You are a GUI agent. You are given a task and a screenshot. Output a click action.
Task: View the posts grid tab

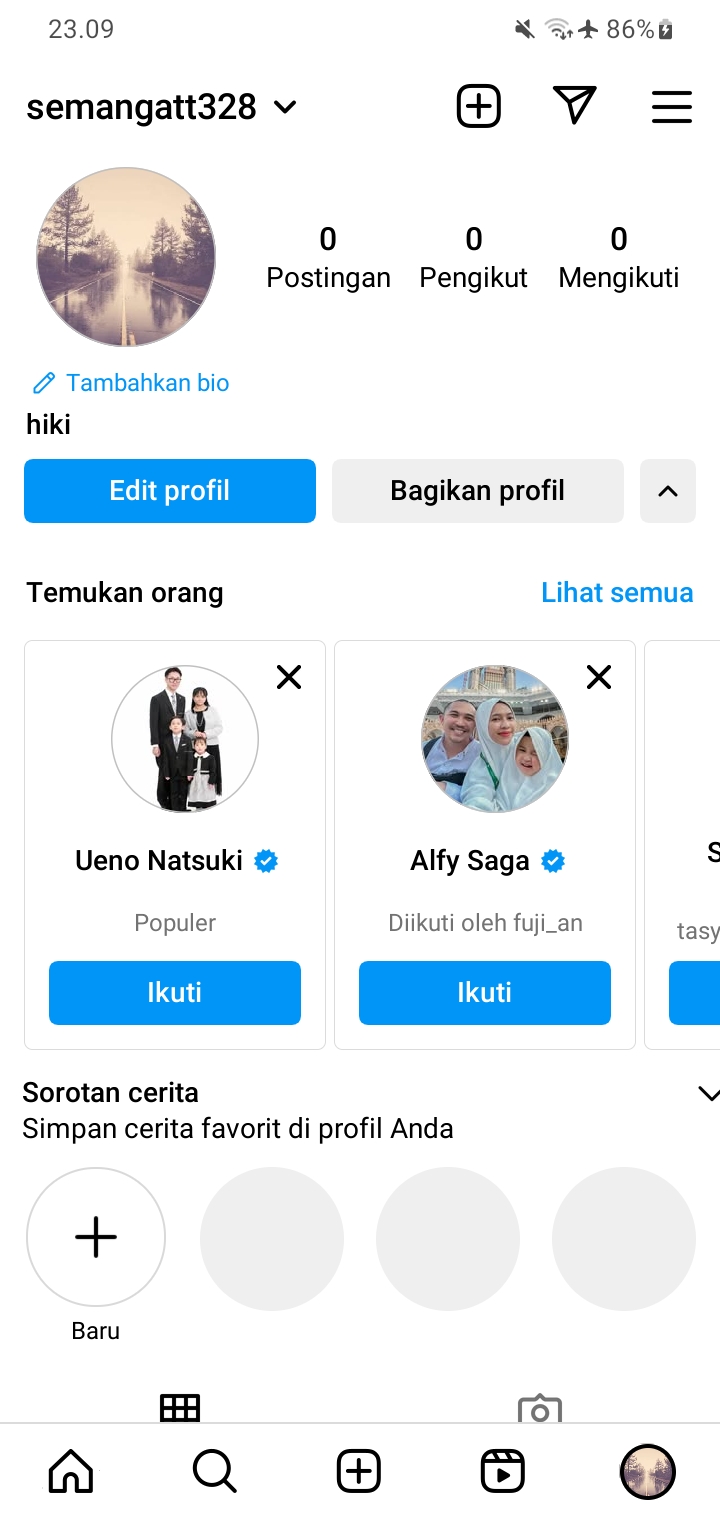(180, 1407)
